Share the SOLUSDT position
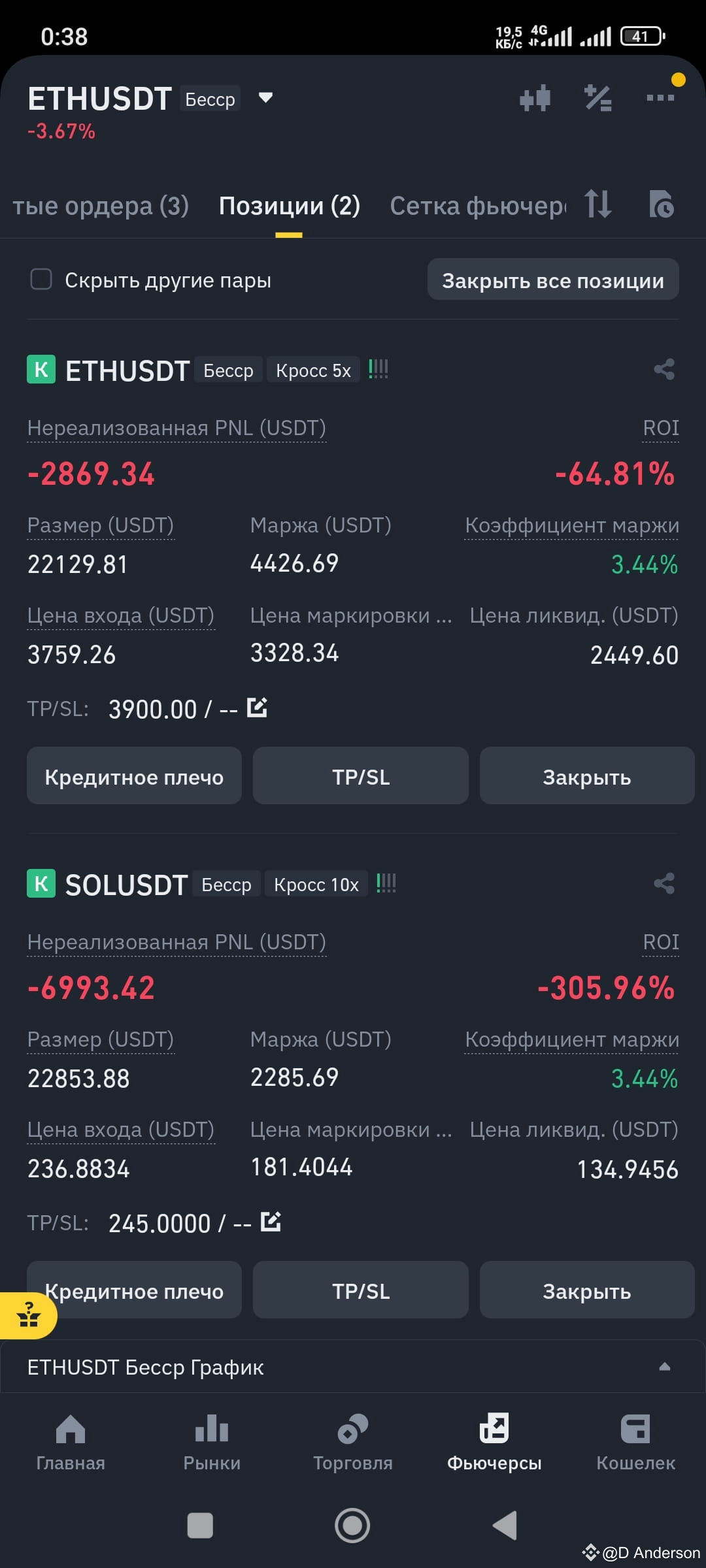This screenshot has width=706, height=1568. 665,883
